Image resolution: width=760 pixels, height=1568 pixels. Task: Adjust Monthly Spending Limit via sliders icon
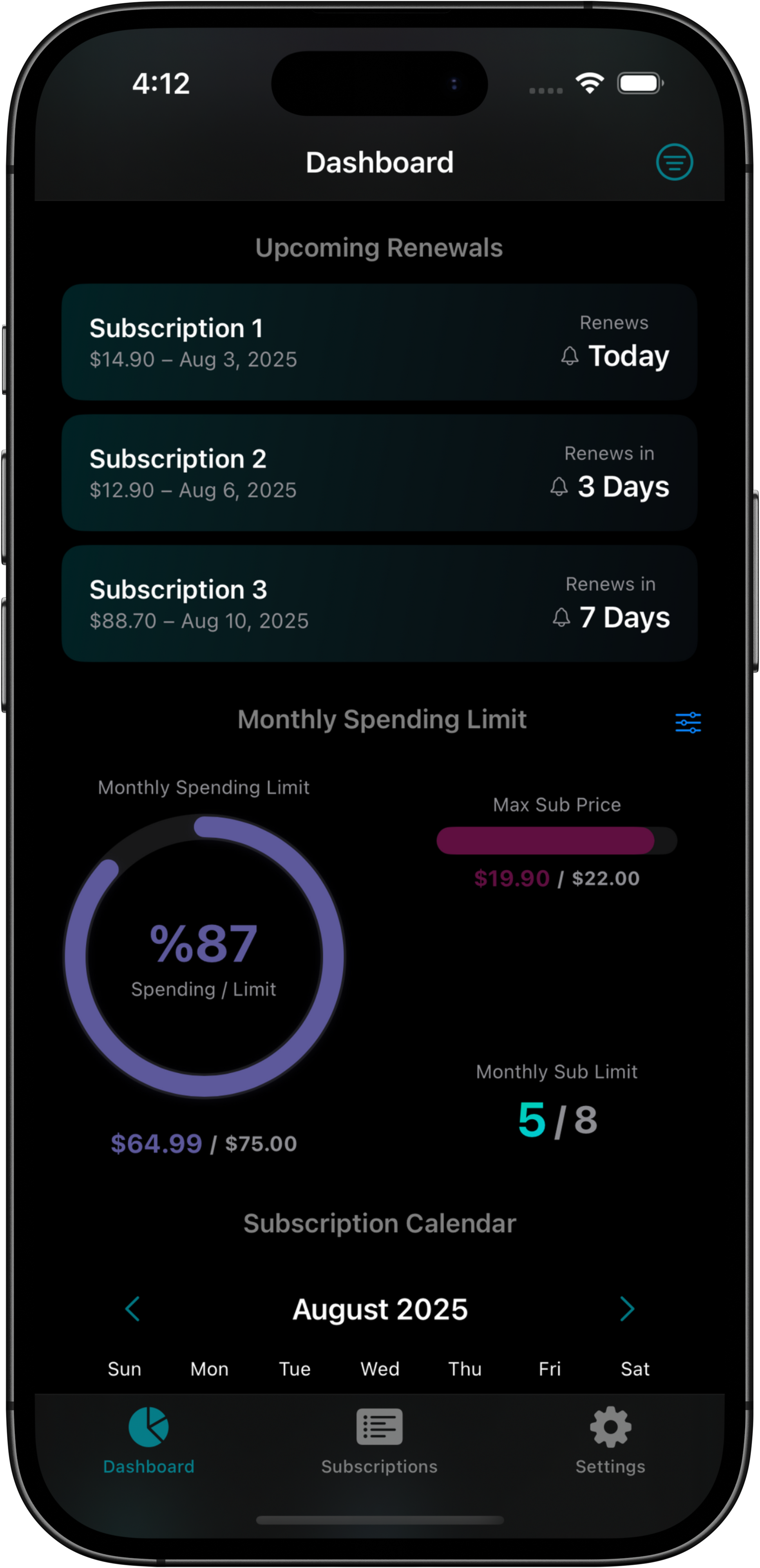tap(688, 722)
